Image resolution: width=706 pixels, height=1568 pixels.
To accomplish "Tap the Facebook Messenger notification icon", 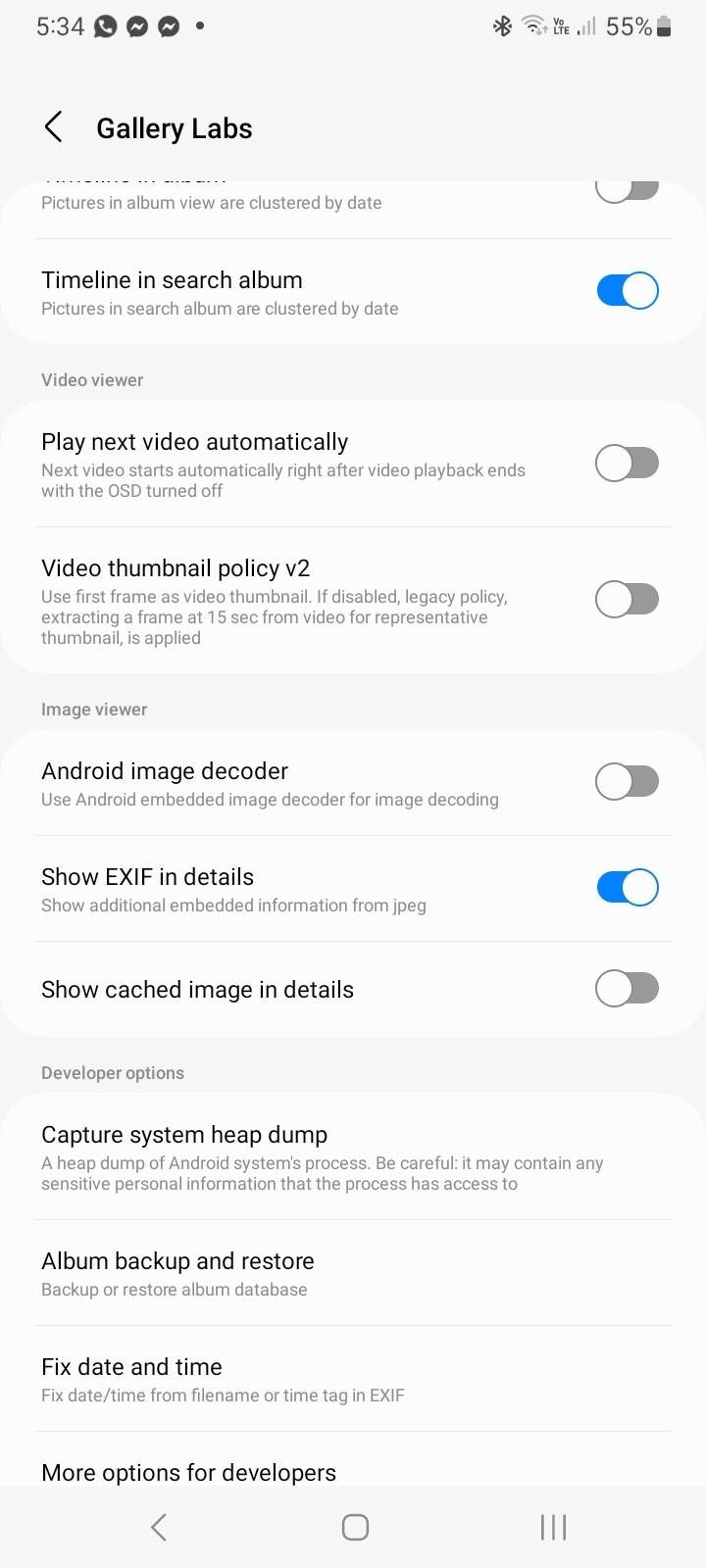I will pyautogui.click(x=136, y=25).
